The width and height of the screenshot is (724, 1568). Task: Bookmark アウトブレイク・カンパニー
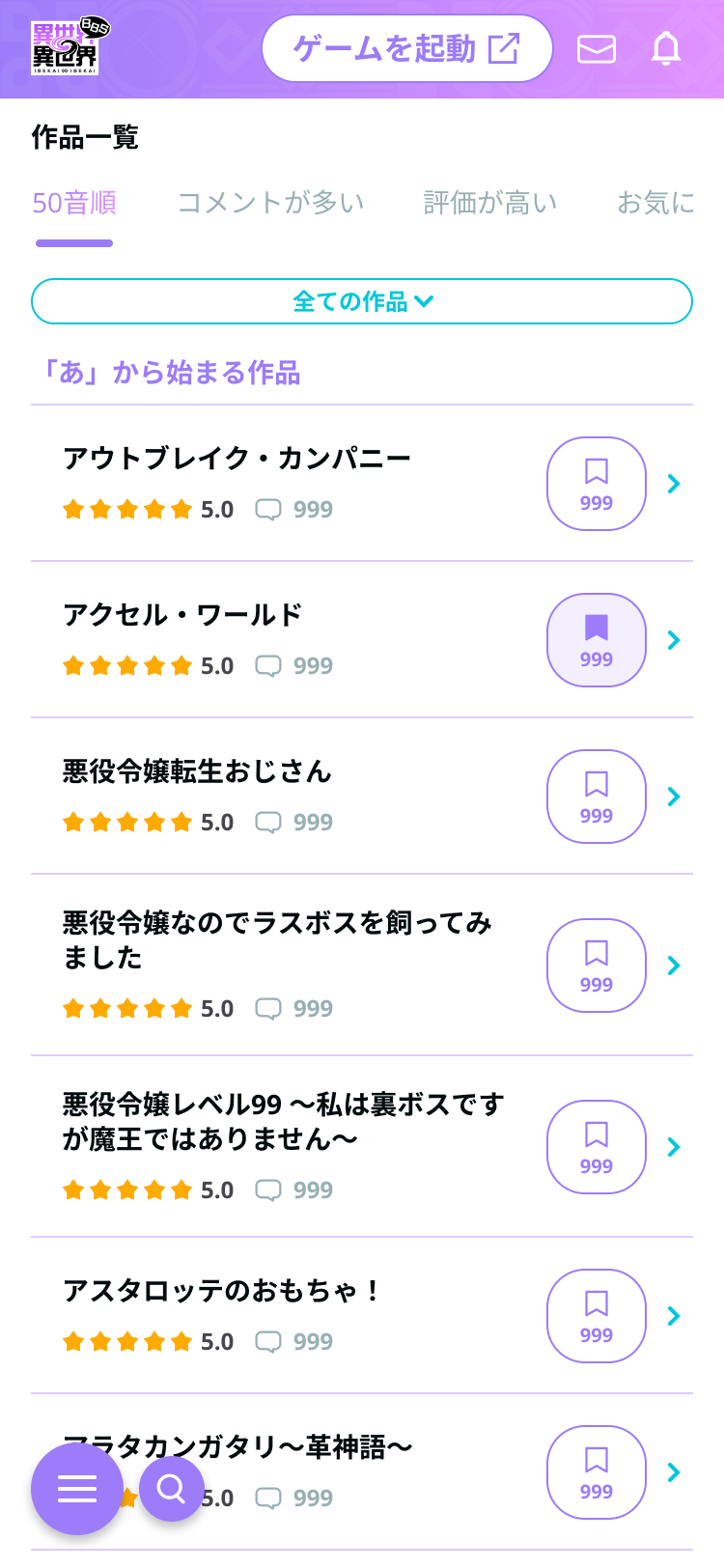pyautogui.click(x=597, y=484)
